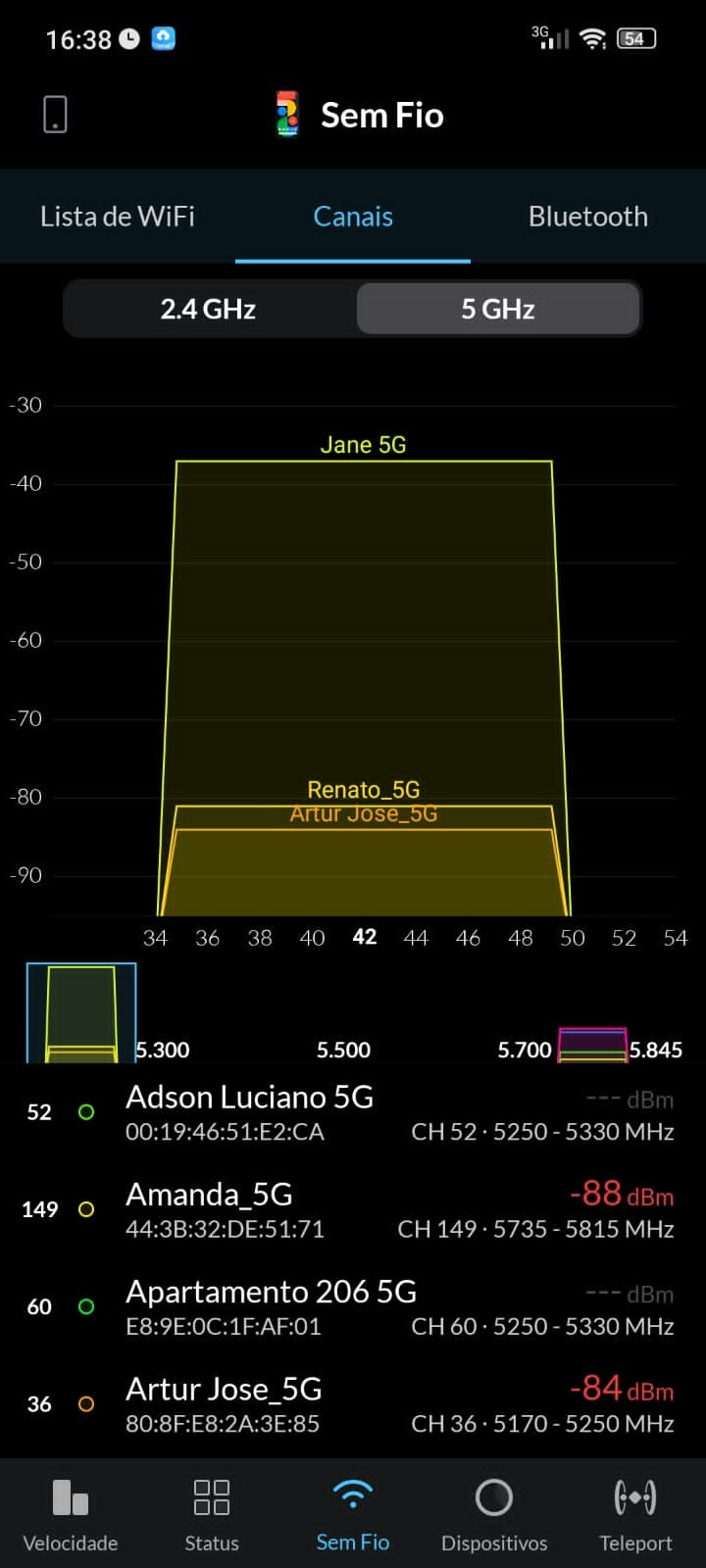Switch to the Lista de WiFi tab
Image resolution: width=706 pixels, height=1568 pixels.
click(x=118, y=217)
